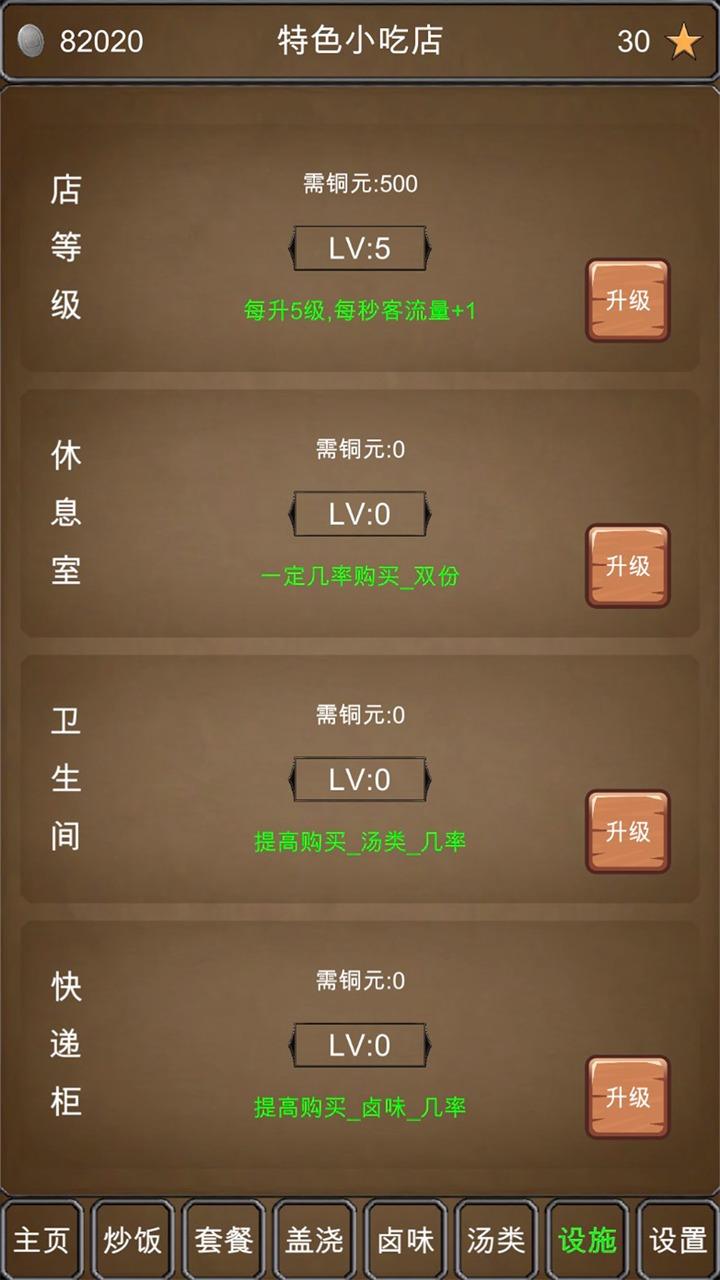720x1280 pixels.
Task: Open the 卤味 tab
Action: pyautogui.click(x=405, y=1240)
